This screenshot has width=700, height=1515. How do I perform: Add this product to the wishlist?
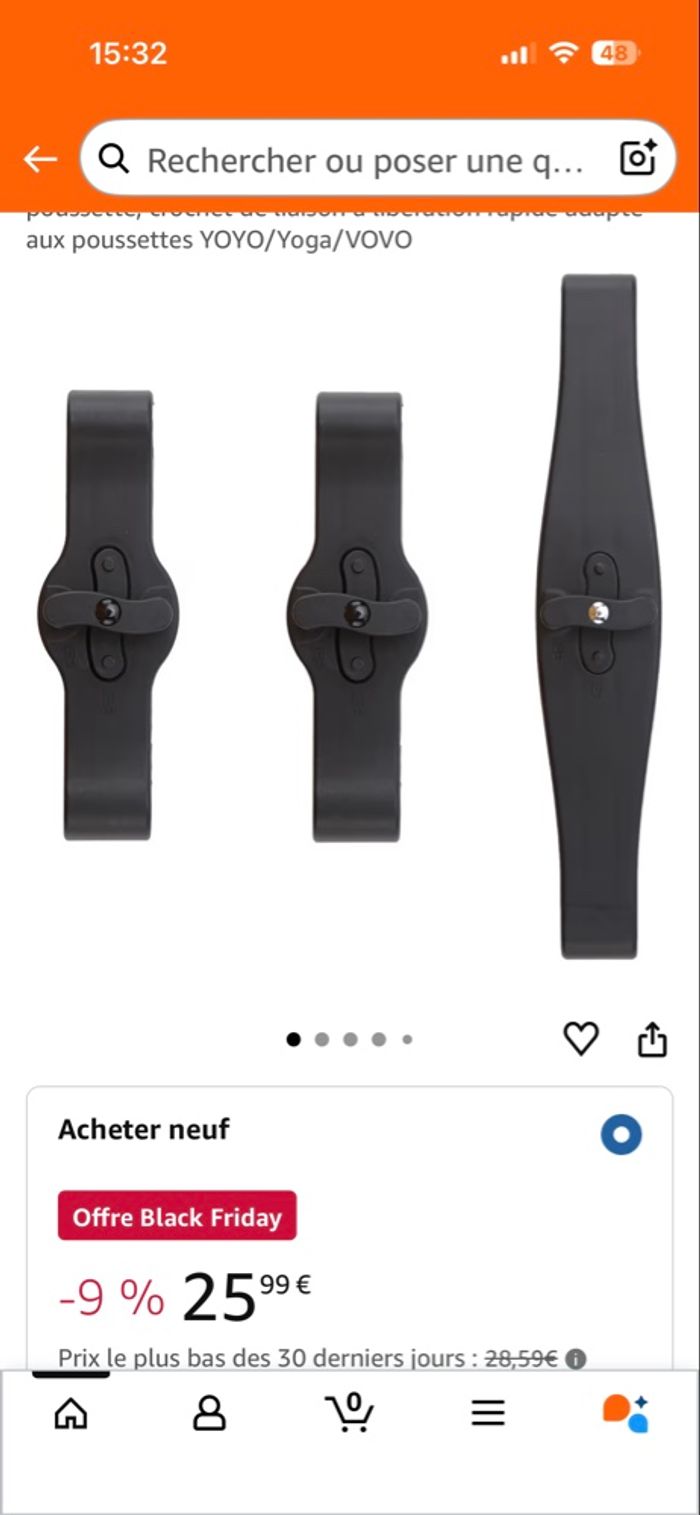(581, 1039)
